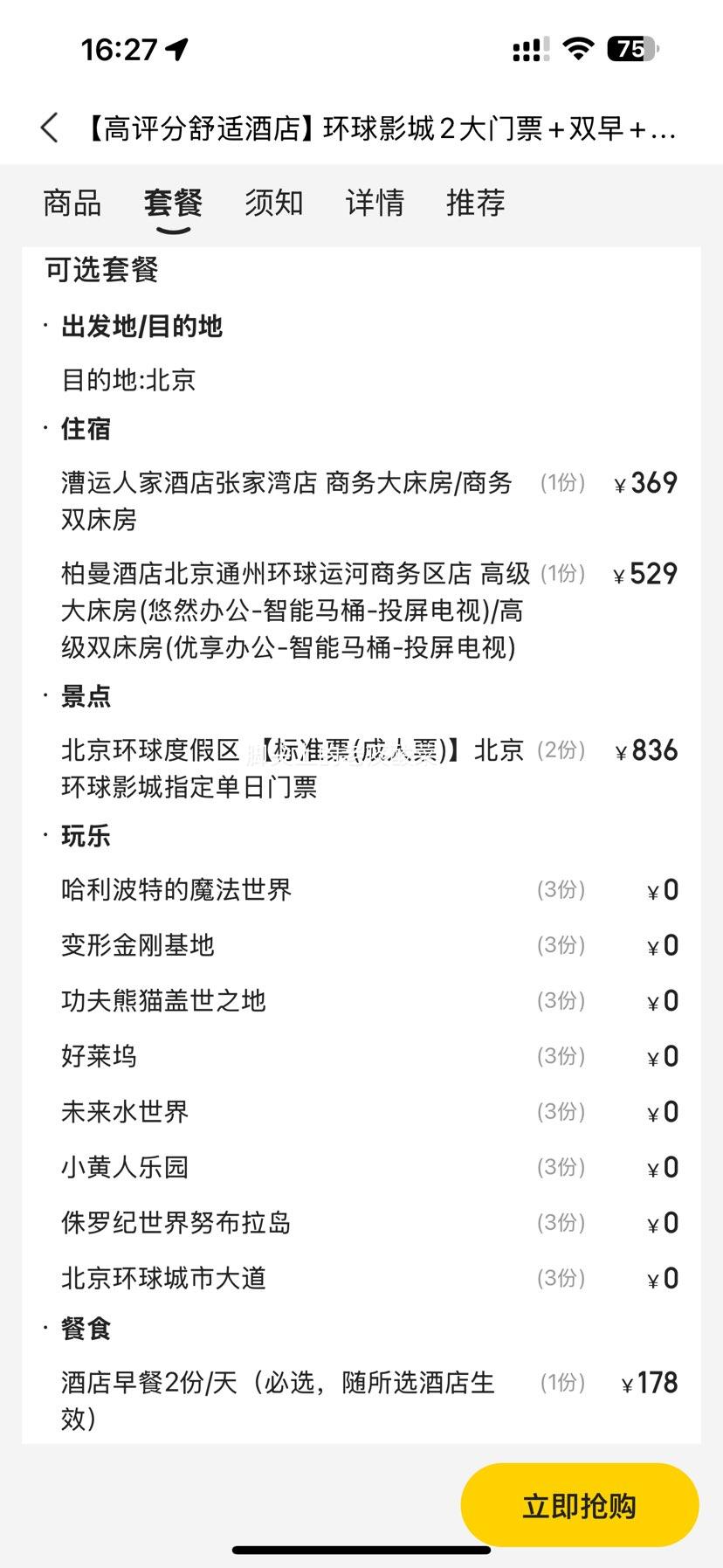Switch to the 详情 tab
The height and width of the screenshot is (1568, 723).
click(375, 203)
